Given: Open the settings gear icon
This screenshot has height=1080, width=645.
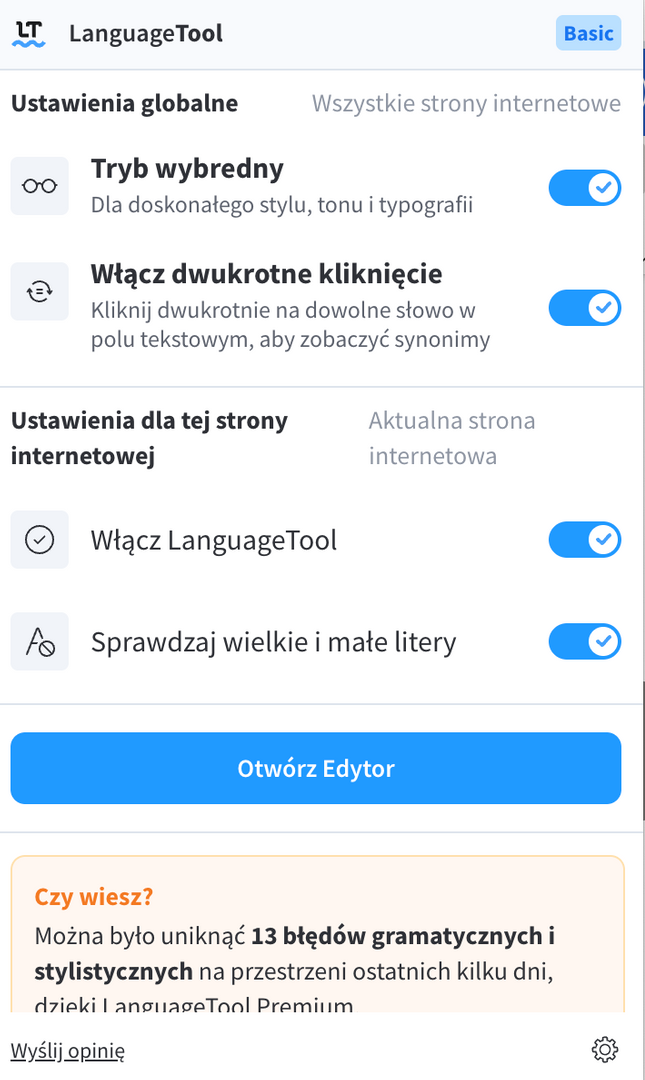Looking at the screenshot, I should 604,1049.
